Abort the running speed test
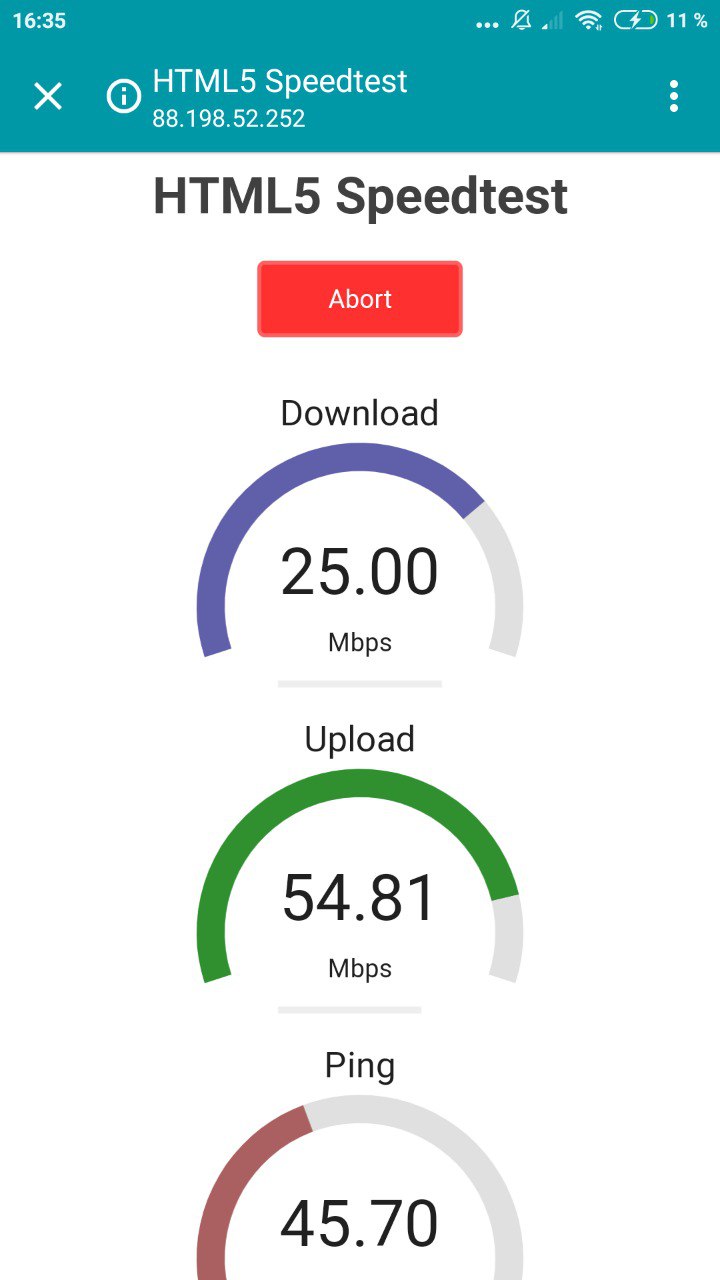720x1280 pixels. (x=360, y=299)
